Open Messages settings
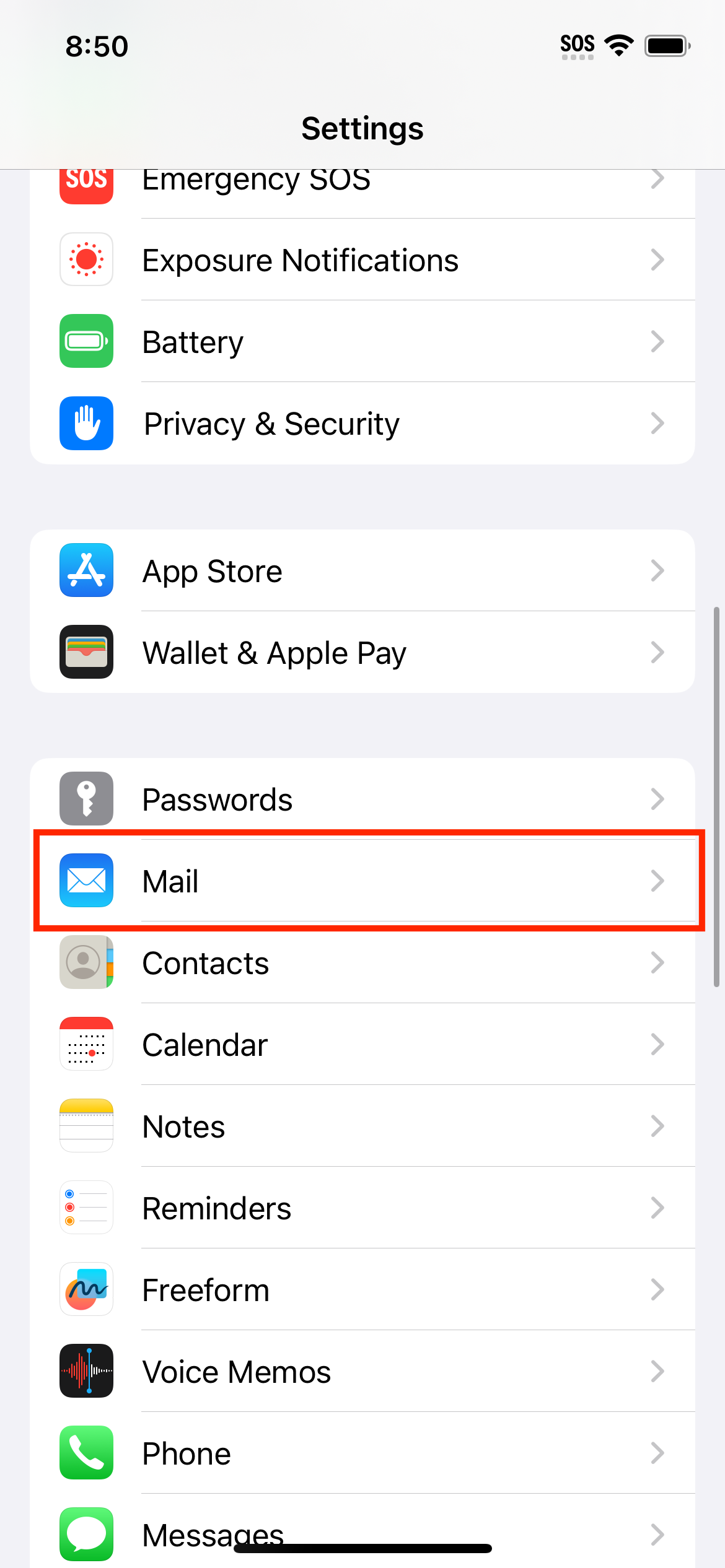725x1568 pixels. (x=362, y=1531)
